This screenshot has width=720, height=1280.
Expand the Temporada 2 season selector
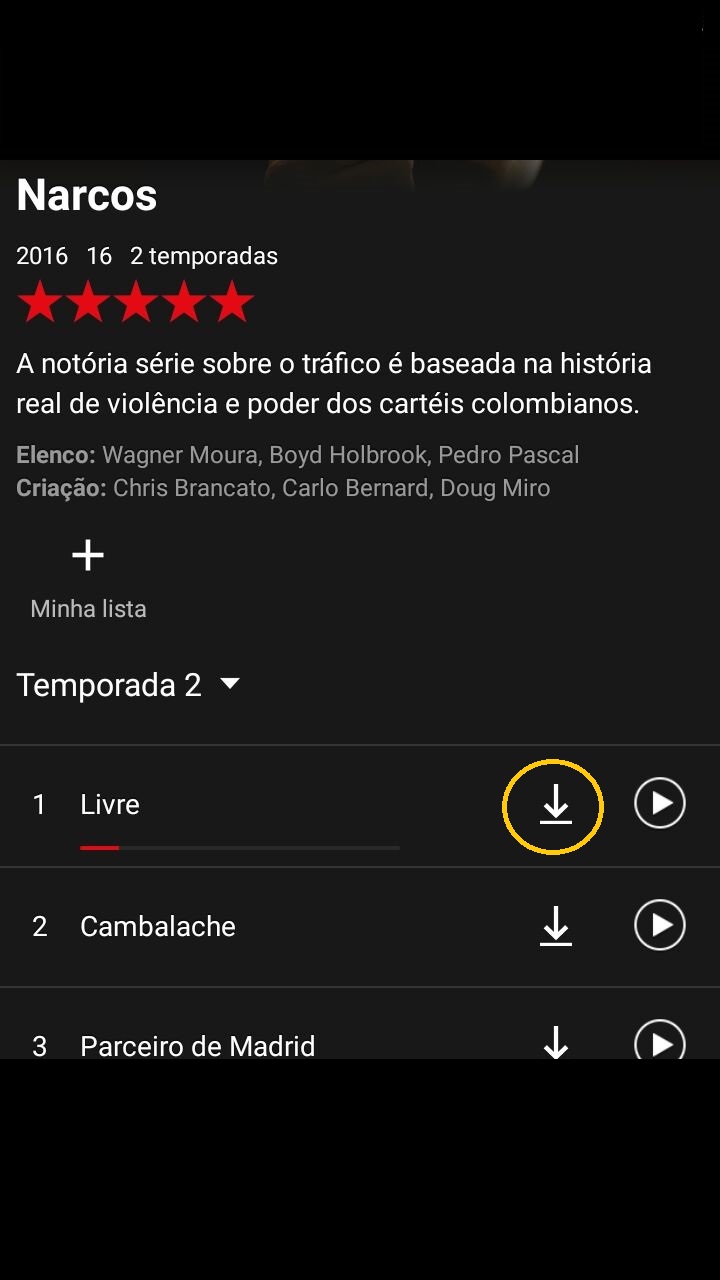click(129, 685)
